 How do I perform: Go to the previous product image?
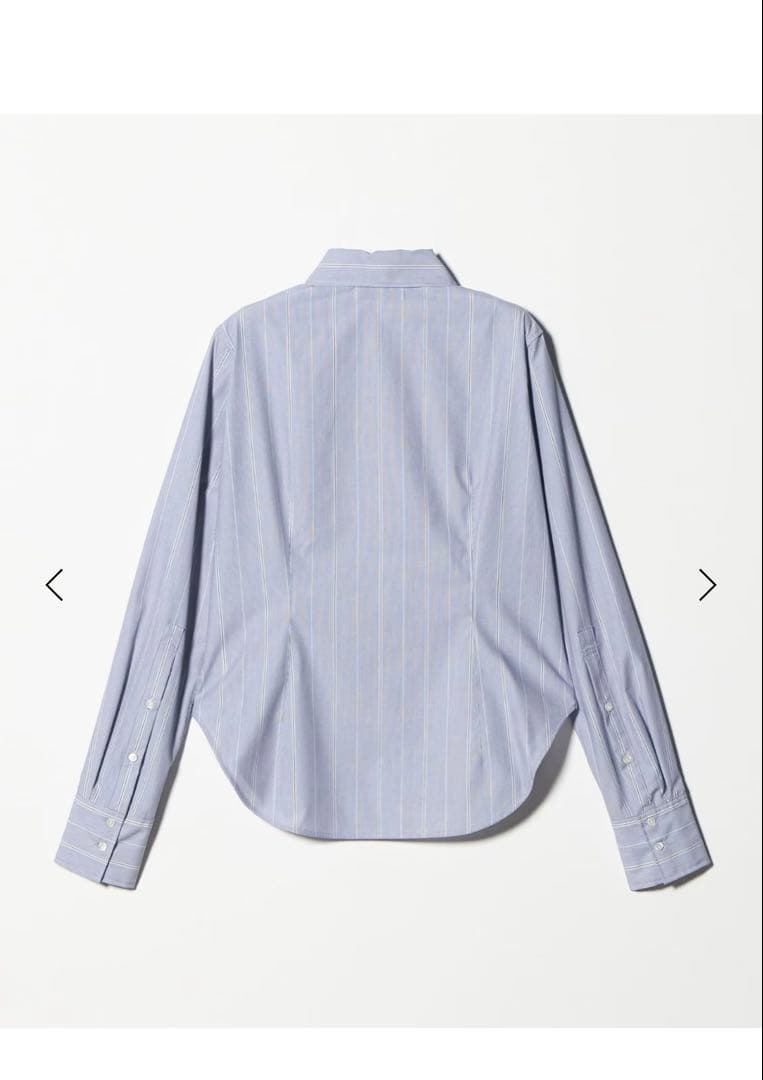click(54, 584)
